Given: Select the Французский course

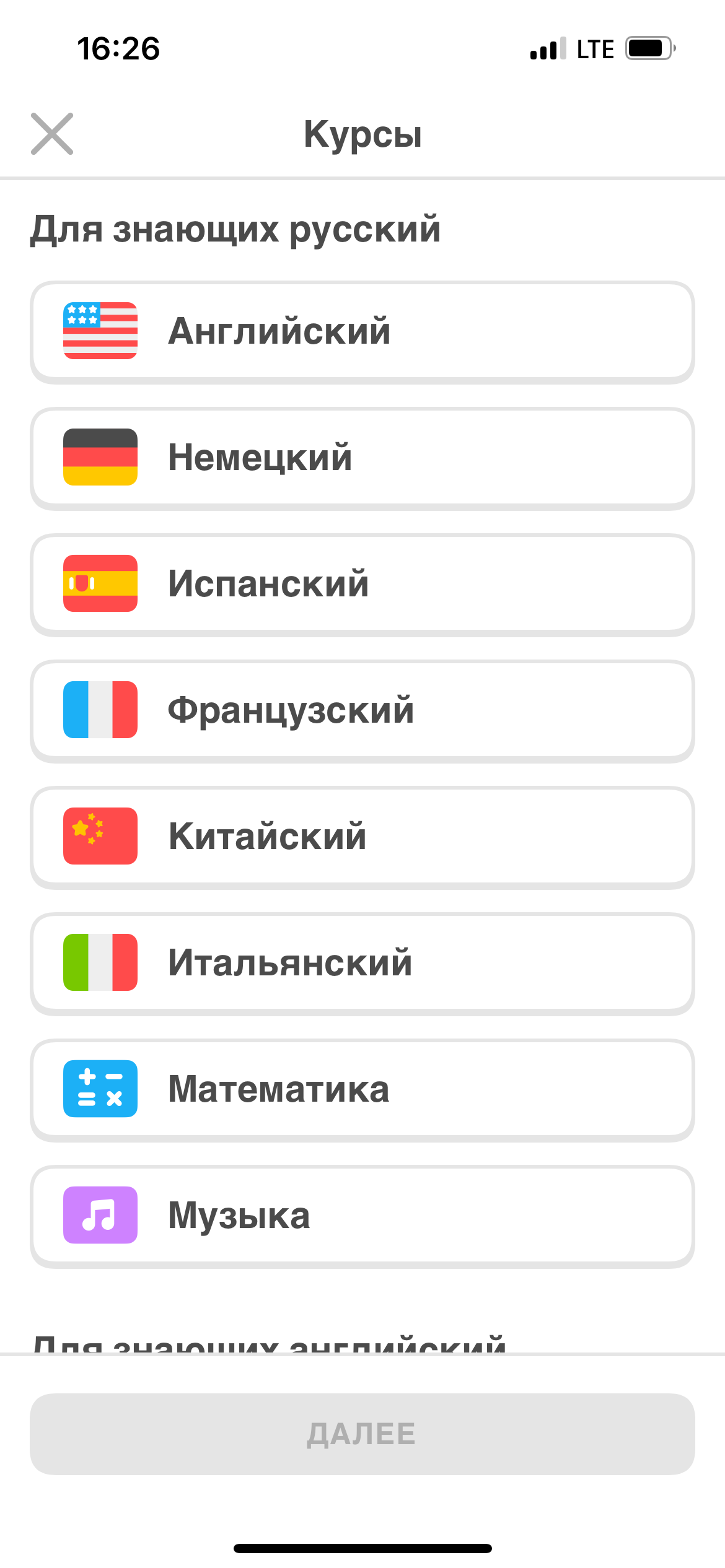Looking at the screenshot, I should click(x=362, y=710).
